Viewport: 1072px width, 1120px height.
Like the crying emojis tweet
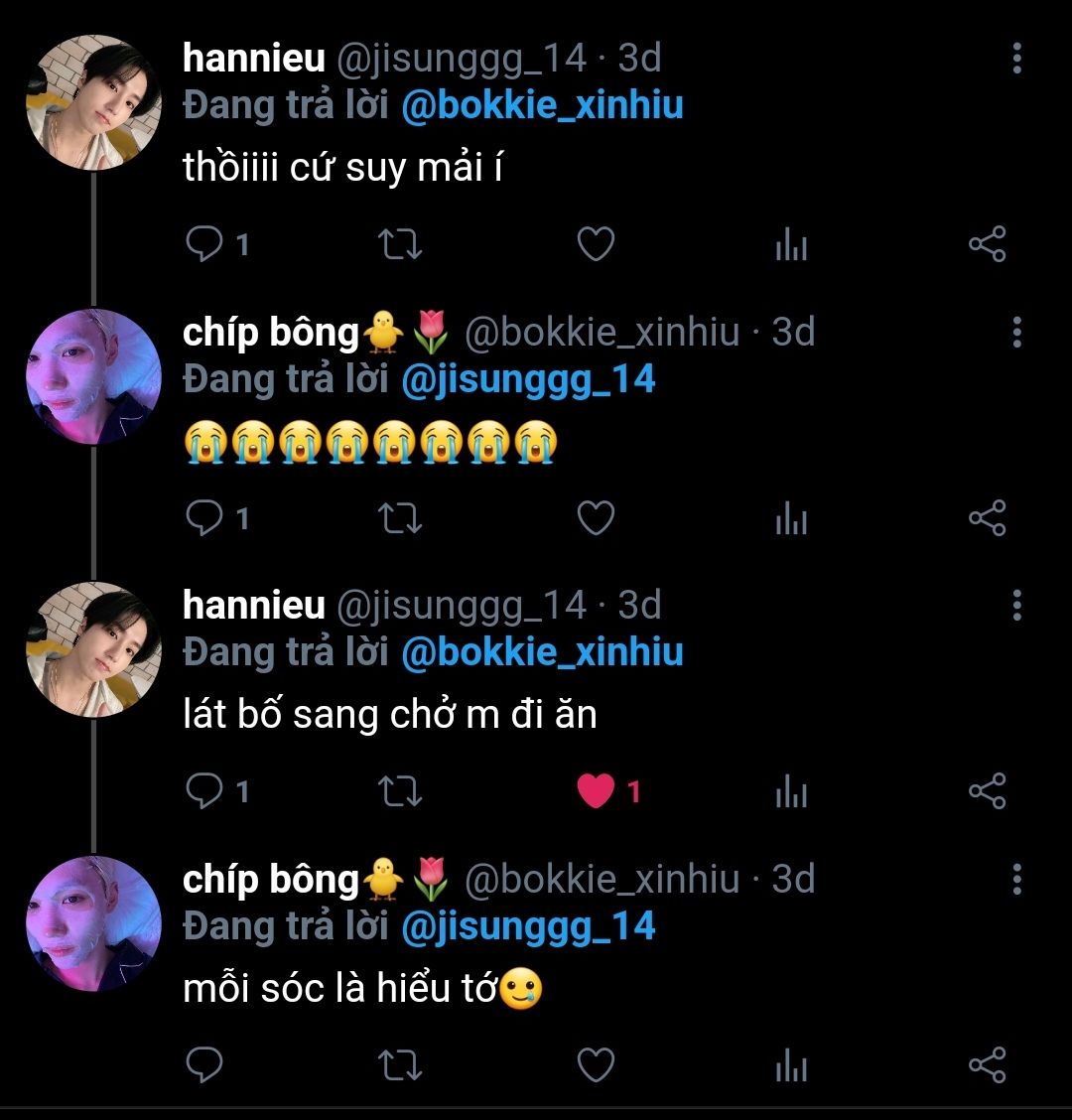pos(596,518)
